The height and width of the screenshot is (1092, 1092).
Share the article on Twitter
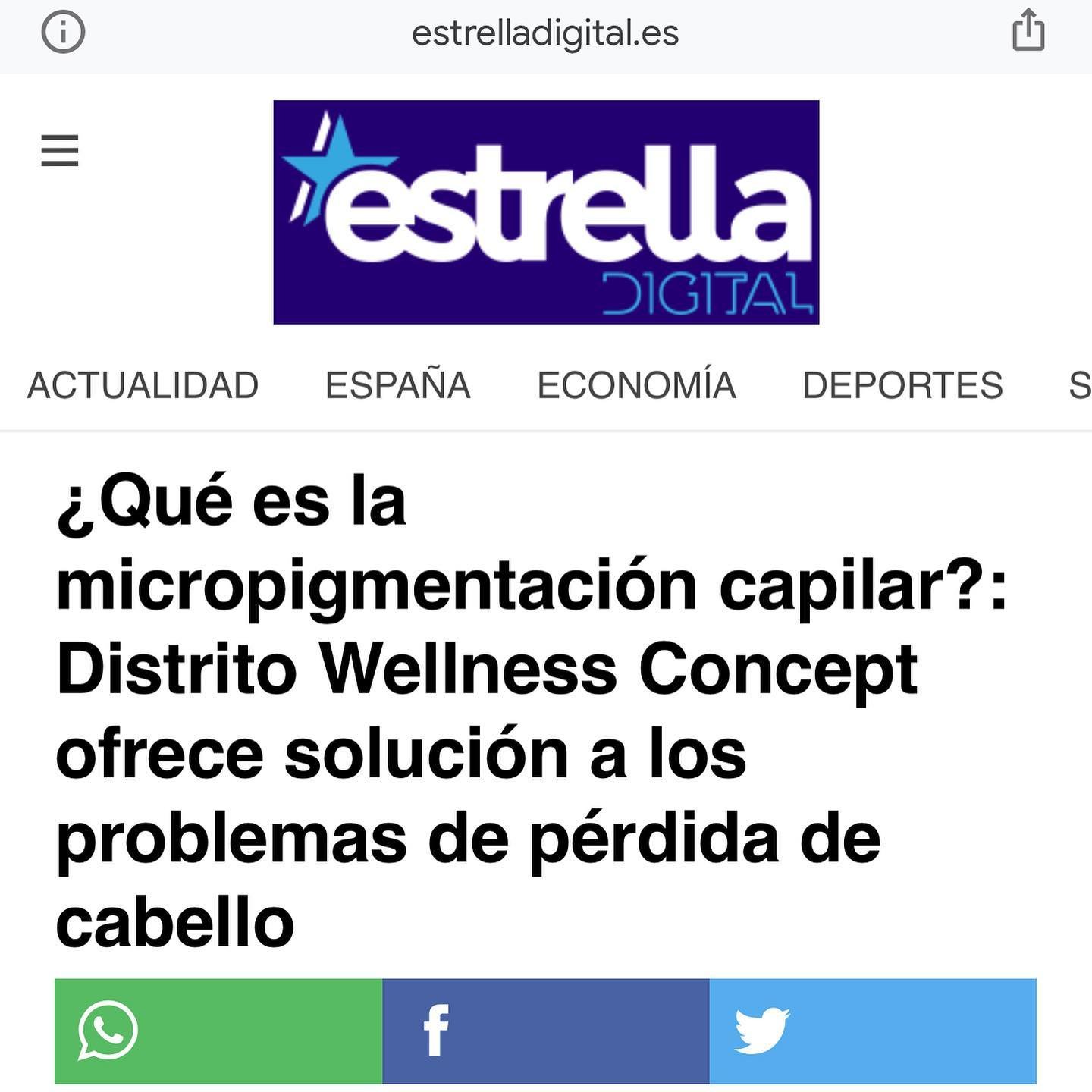(872, 1031)
